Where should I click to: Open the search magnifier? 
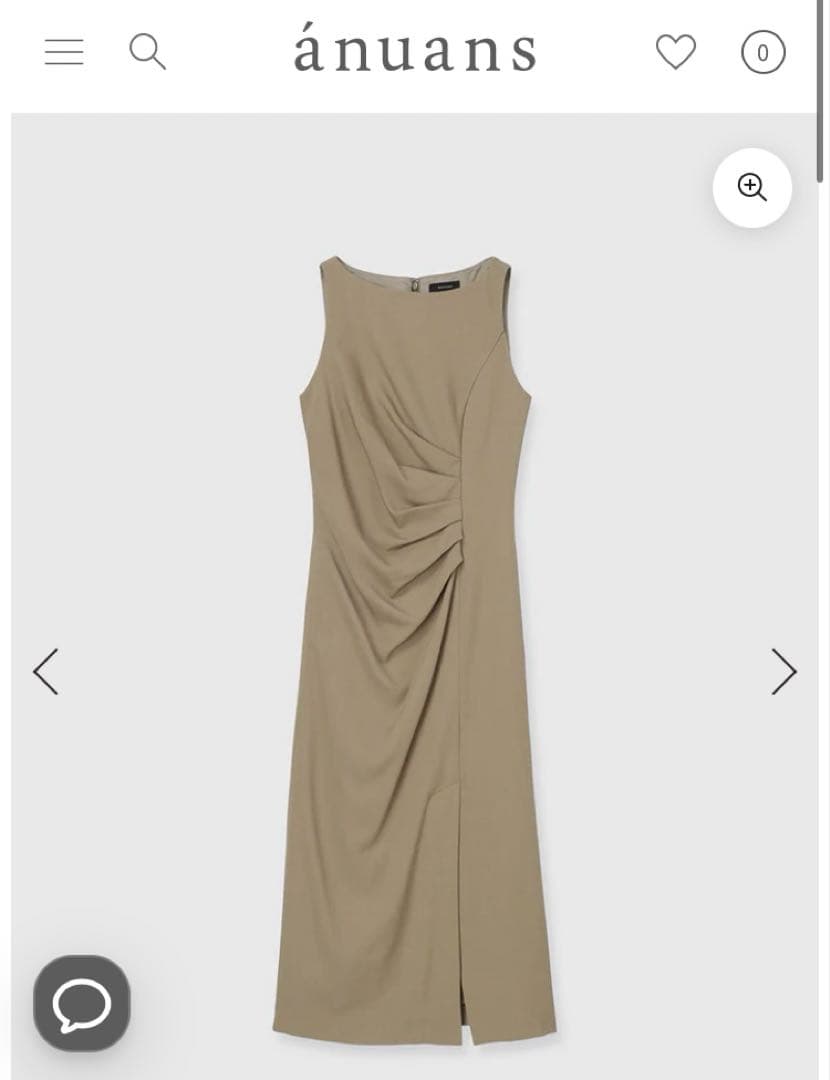click(148, 52)
